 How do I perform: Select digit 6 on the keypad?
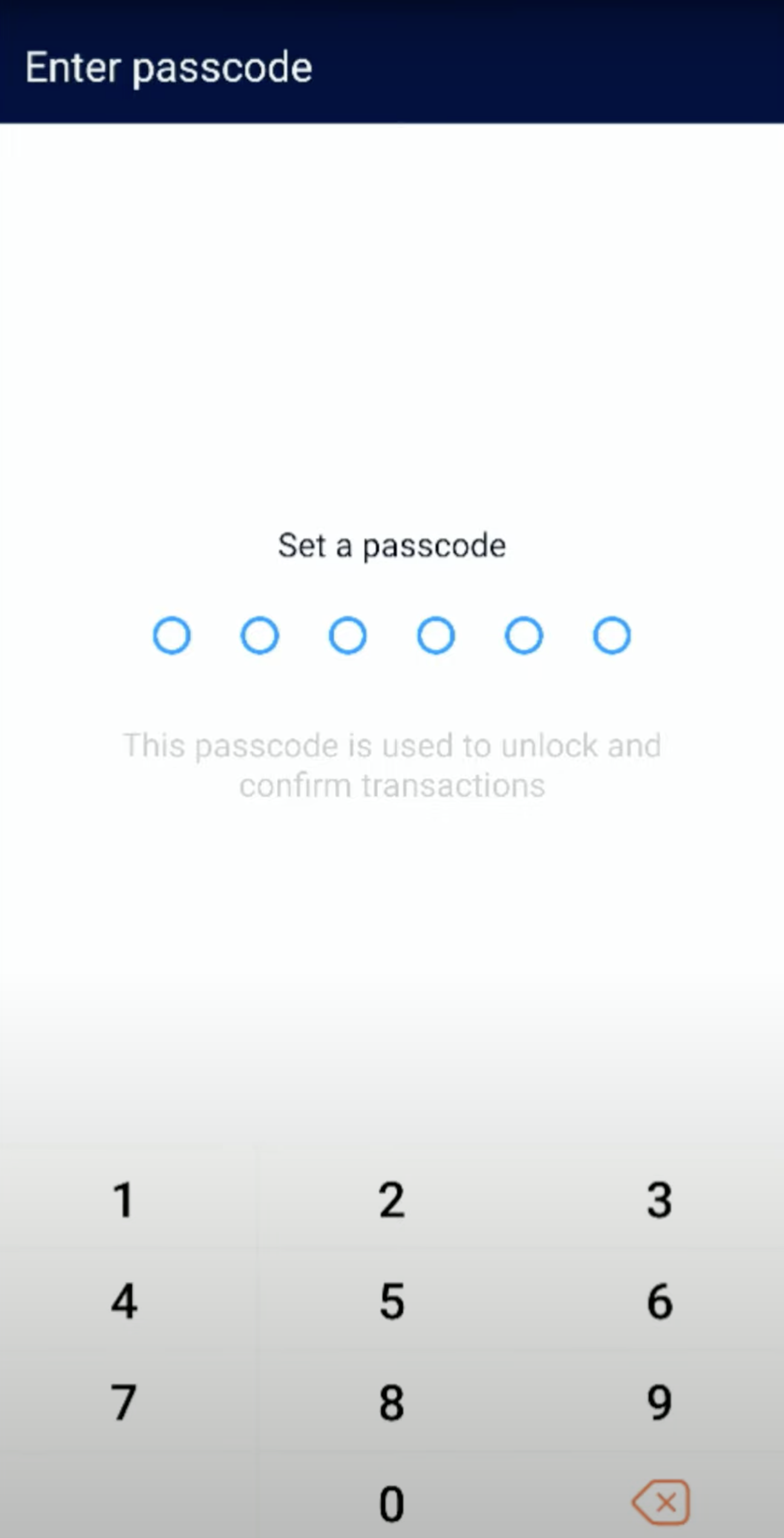659,1301
